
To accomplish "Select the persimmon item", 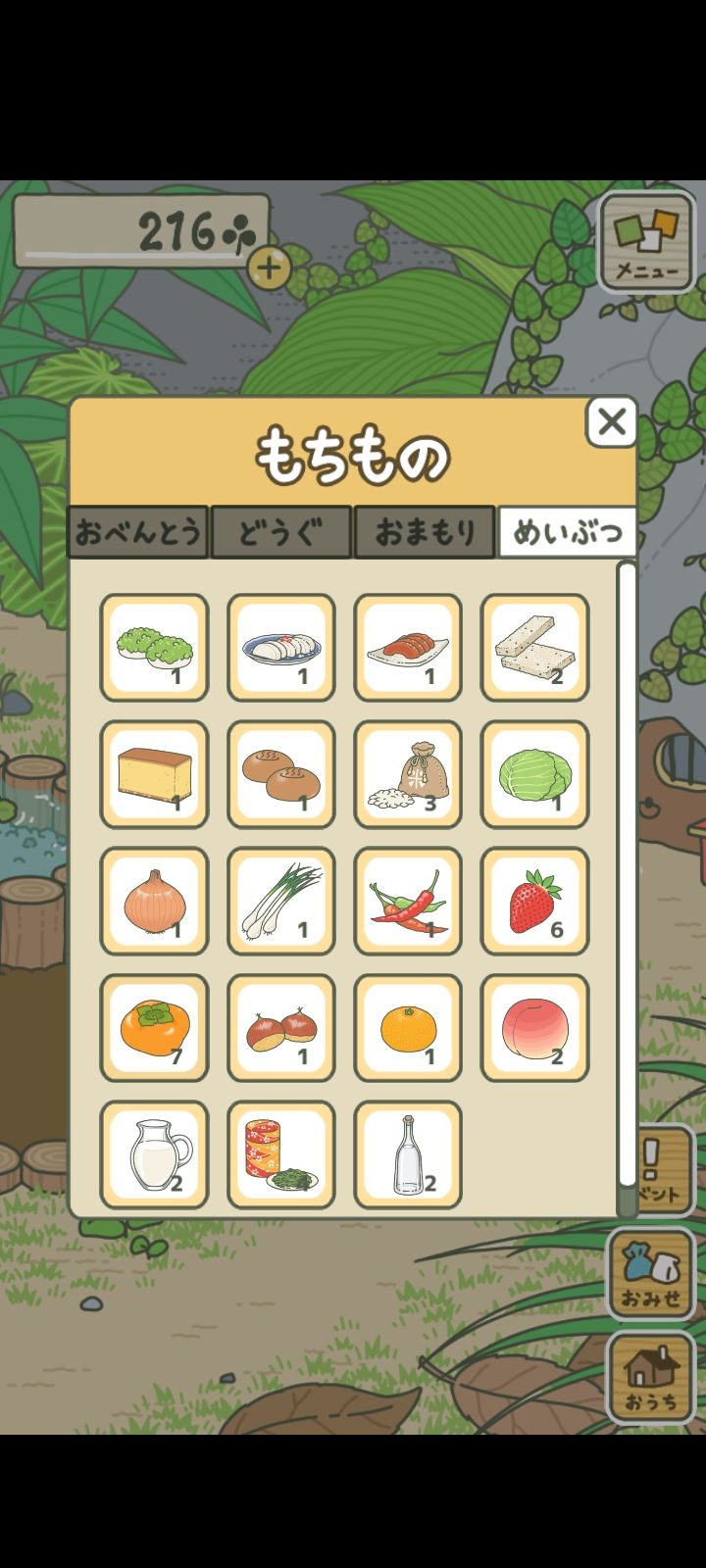I will click(154, 1027).
